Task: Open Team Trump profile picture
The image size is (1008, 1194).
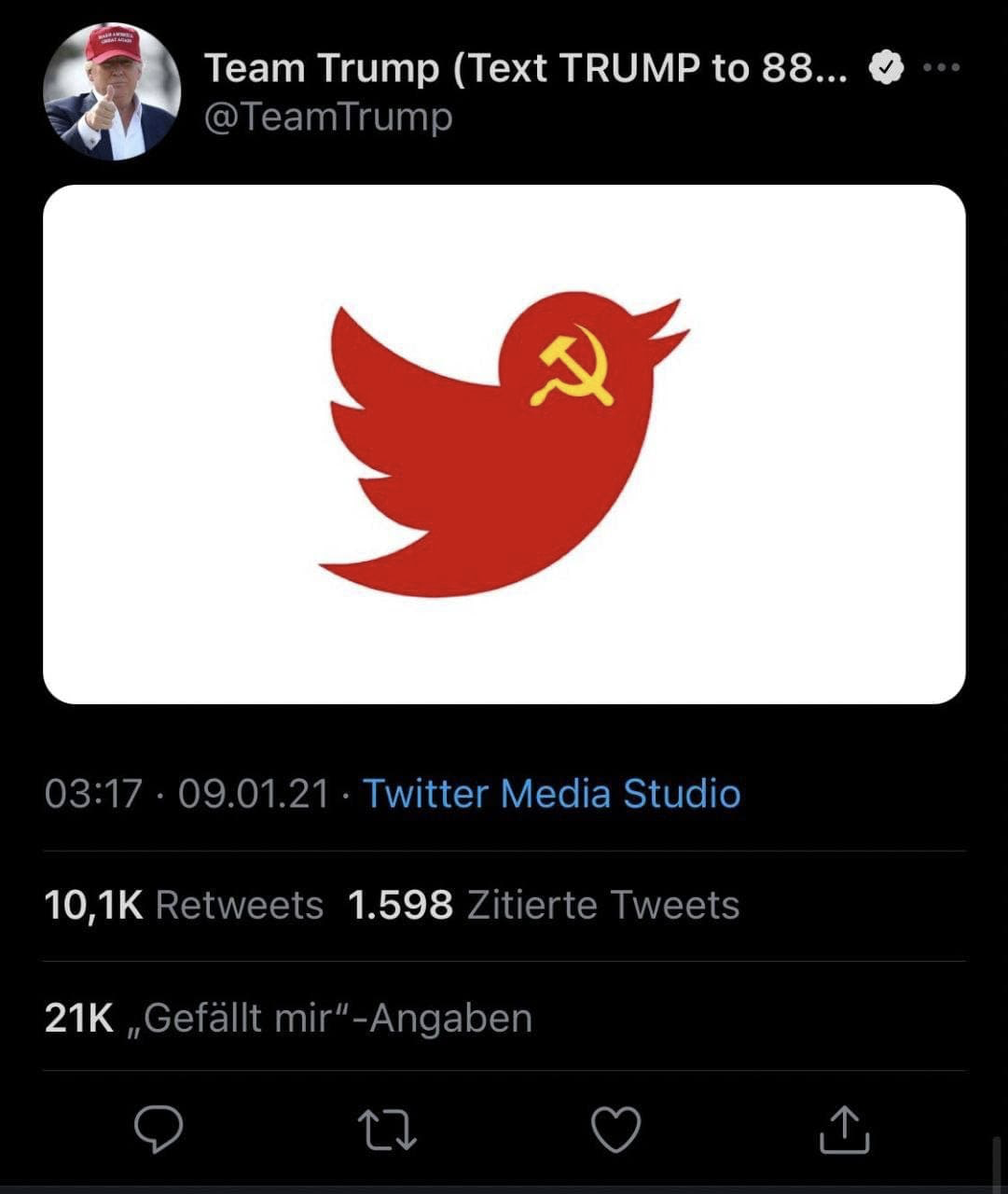Action: [112, 91]
